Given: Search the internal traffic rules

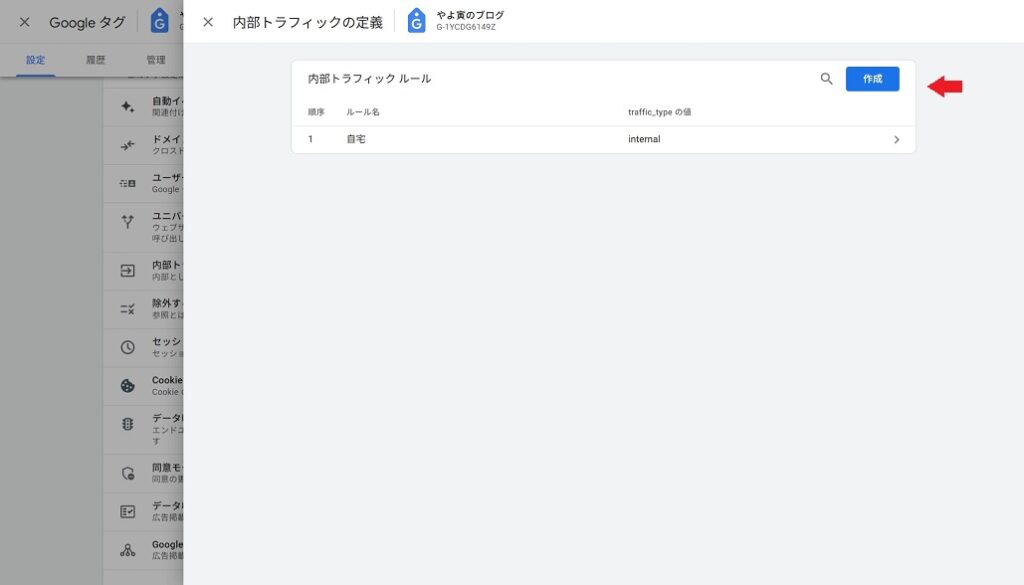Looking at the screenshot, I should coord(826,79).
